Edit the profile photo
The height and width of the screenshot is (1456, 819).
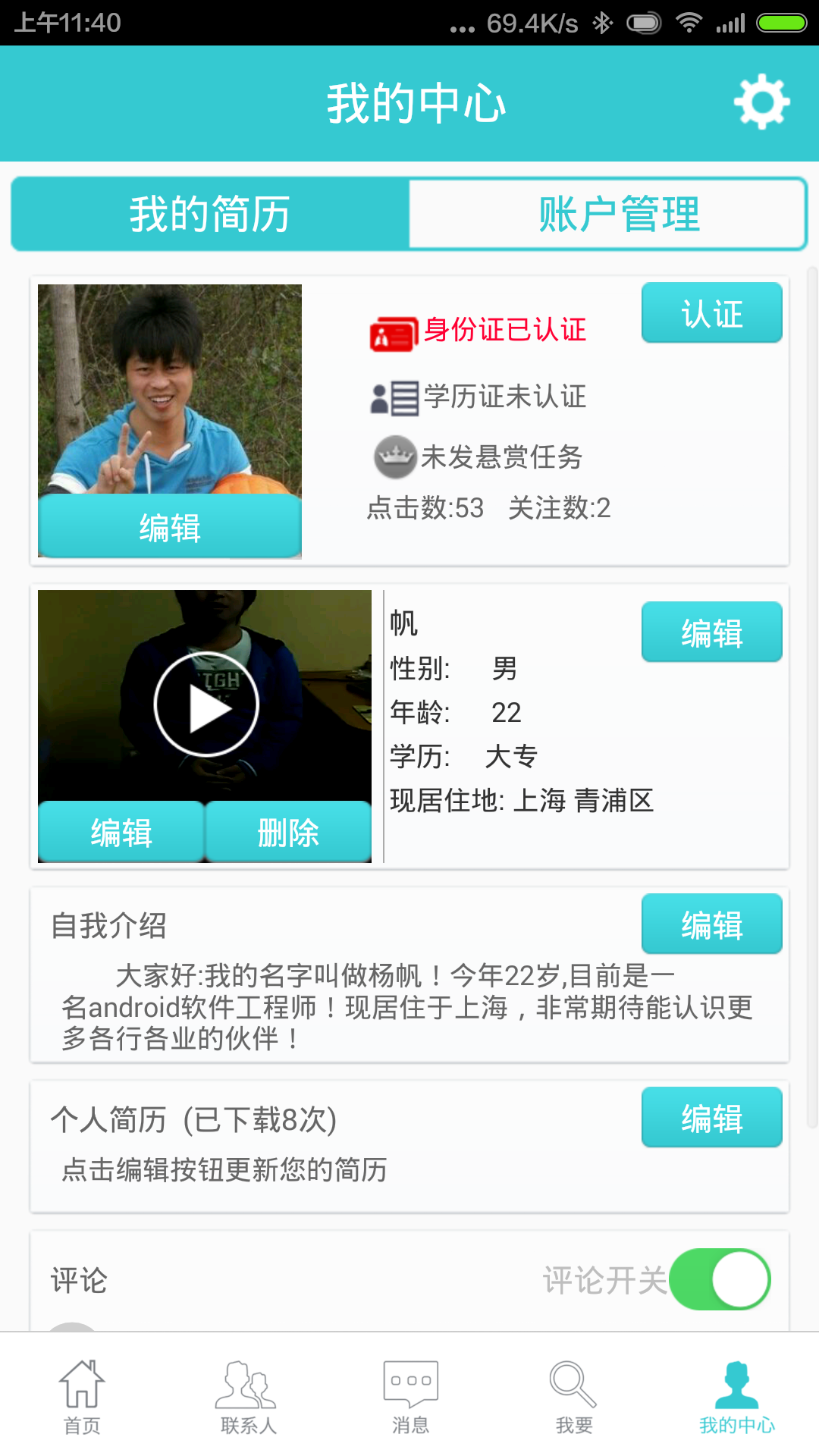click(169, 527)
